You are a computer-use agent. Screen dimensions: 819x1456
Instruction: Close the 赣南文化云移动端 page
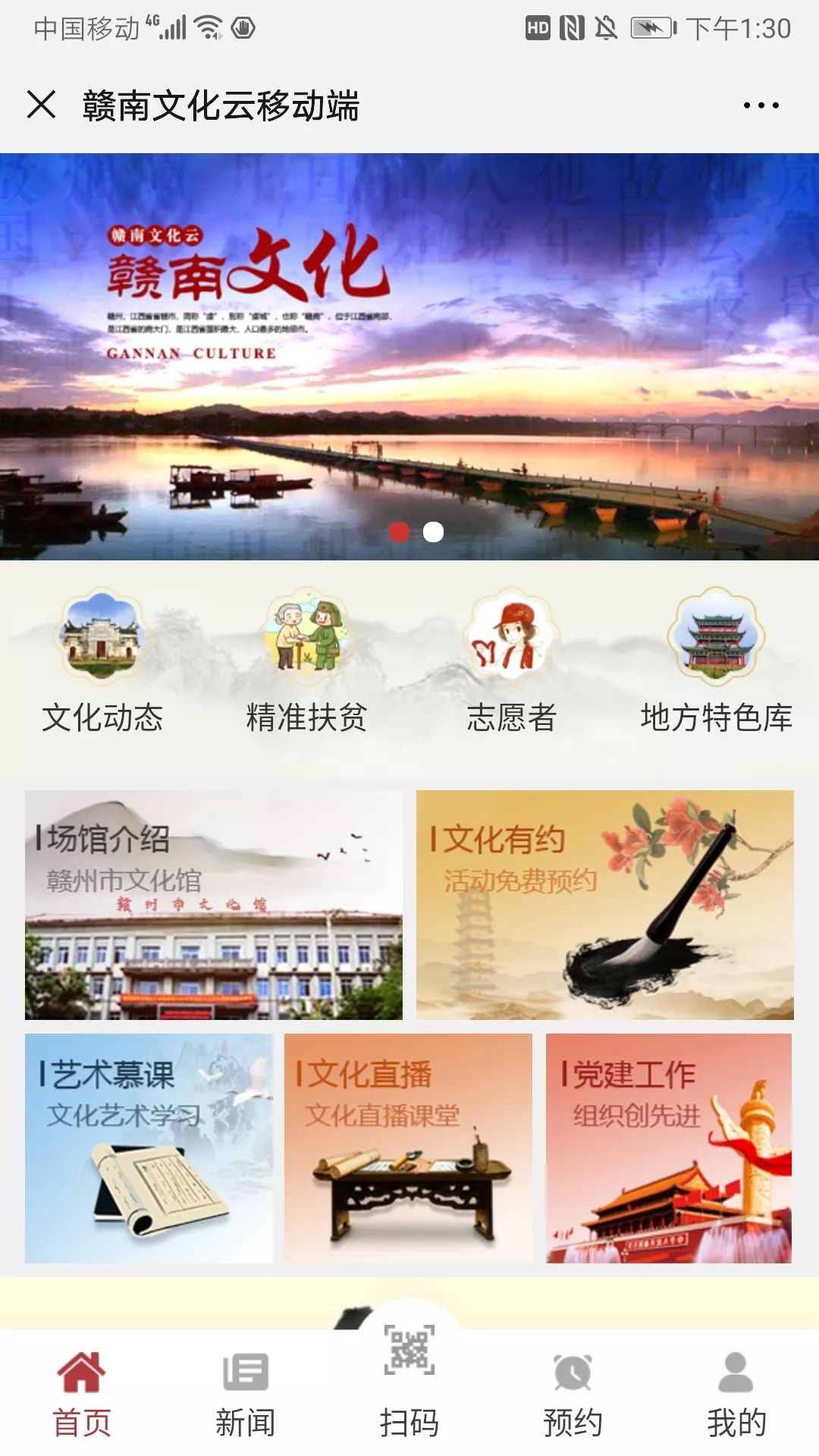[41, 105]
